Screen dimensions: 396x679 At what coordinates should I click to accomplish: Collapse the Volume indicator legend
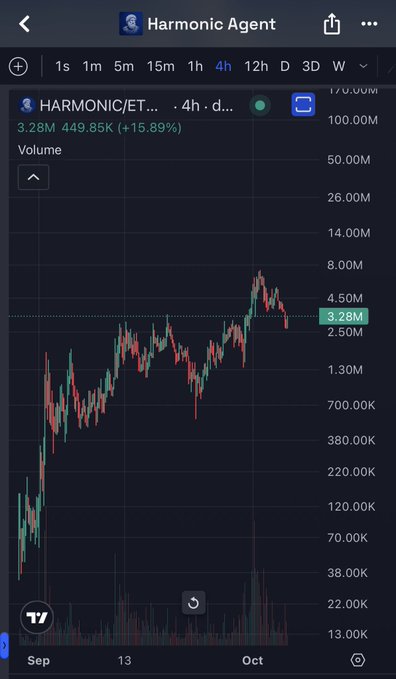click(x=33, y=177)
